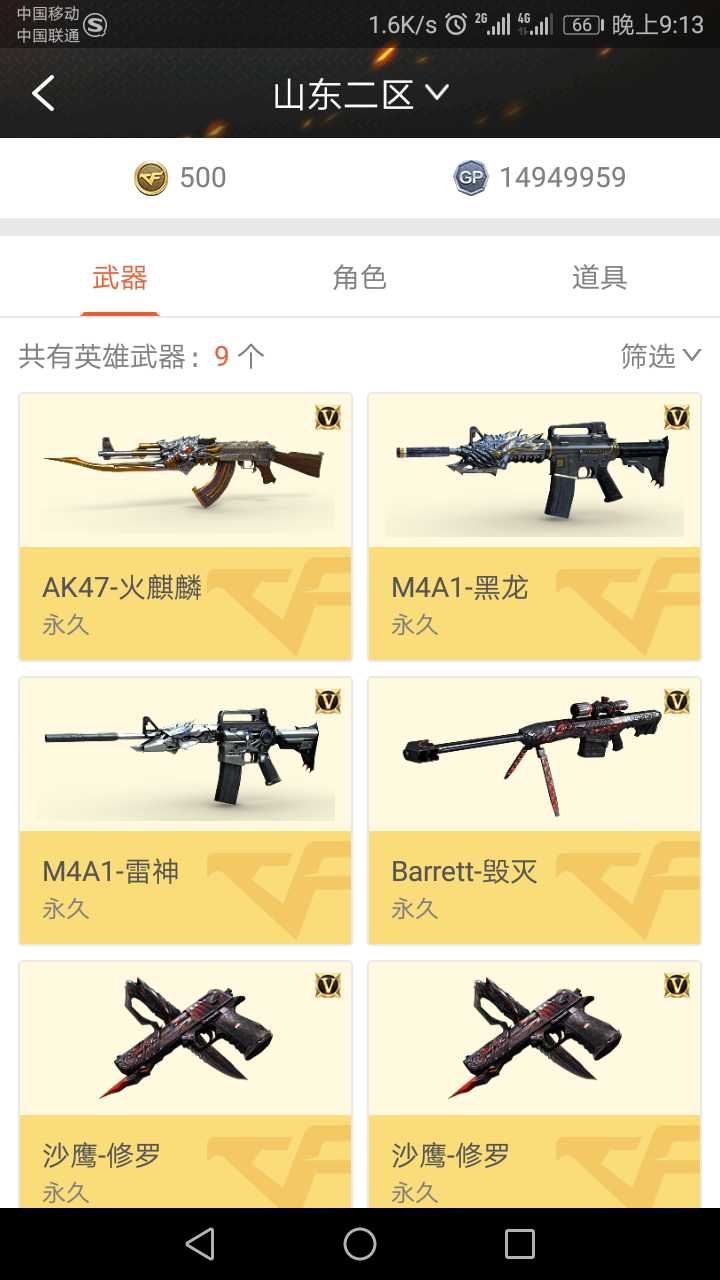The width and height of the screenshot is (720, 1280).
Task: Open the AK47-火麒麟 weapon card
Action: pos(185,527)
